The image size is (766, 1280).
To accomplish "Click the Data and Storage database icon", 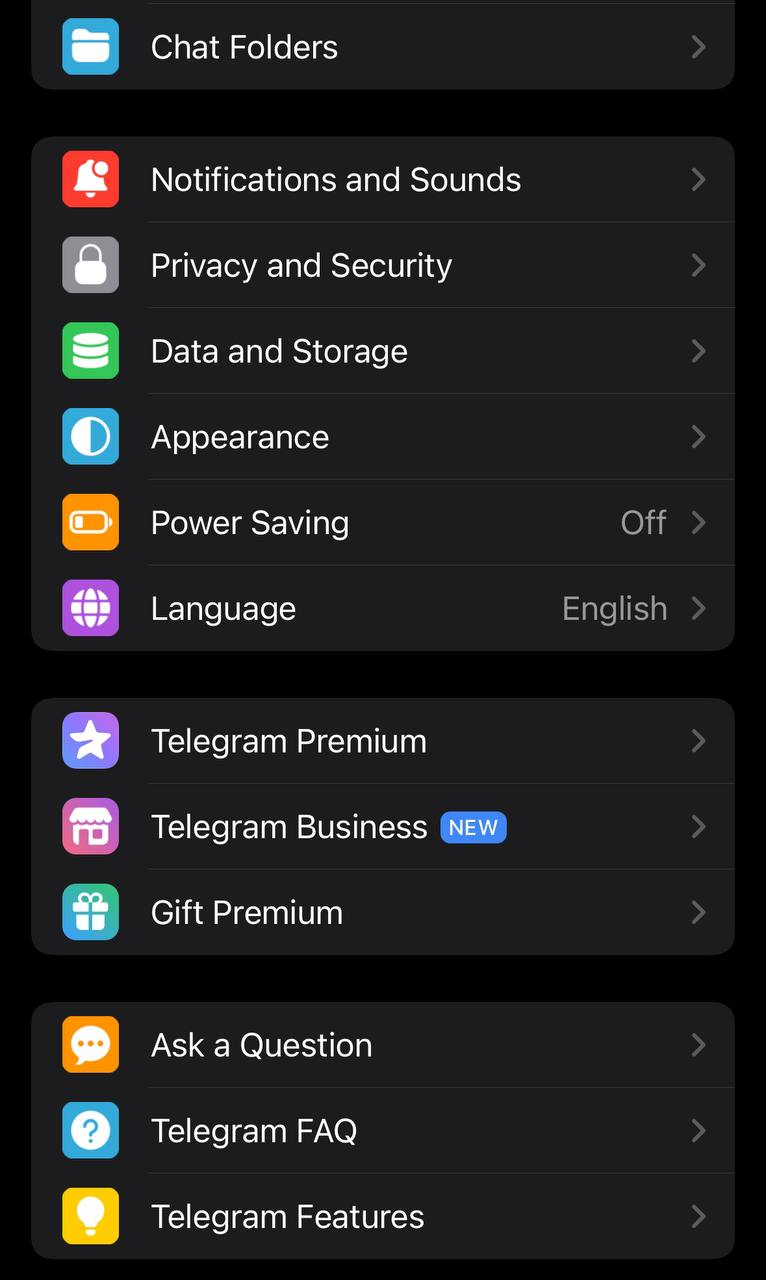I will 89,351.
